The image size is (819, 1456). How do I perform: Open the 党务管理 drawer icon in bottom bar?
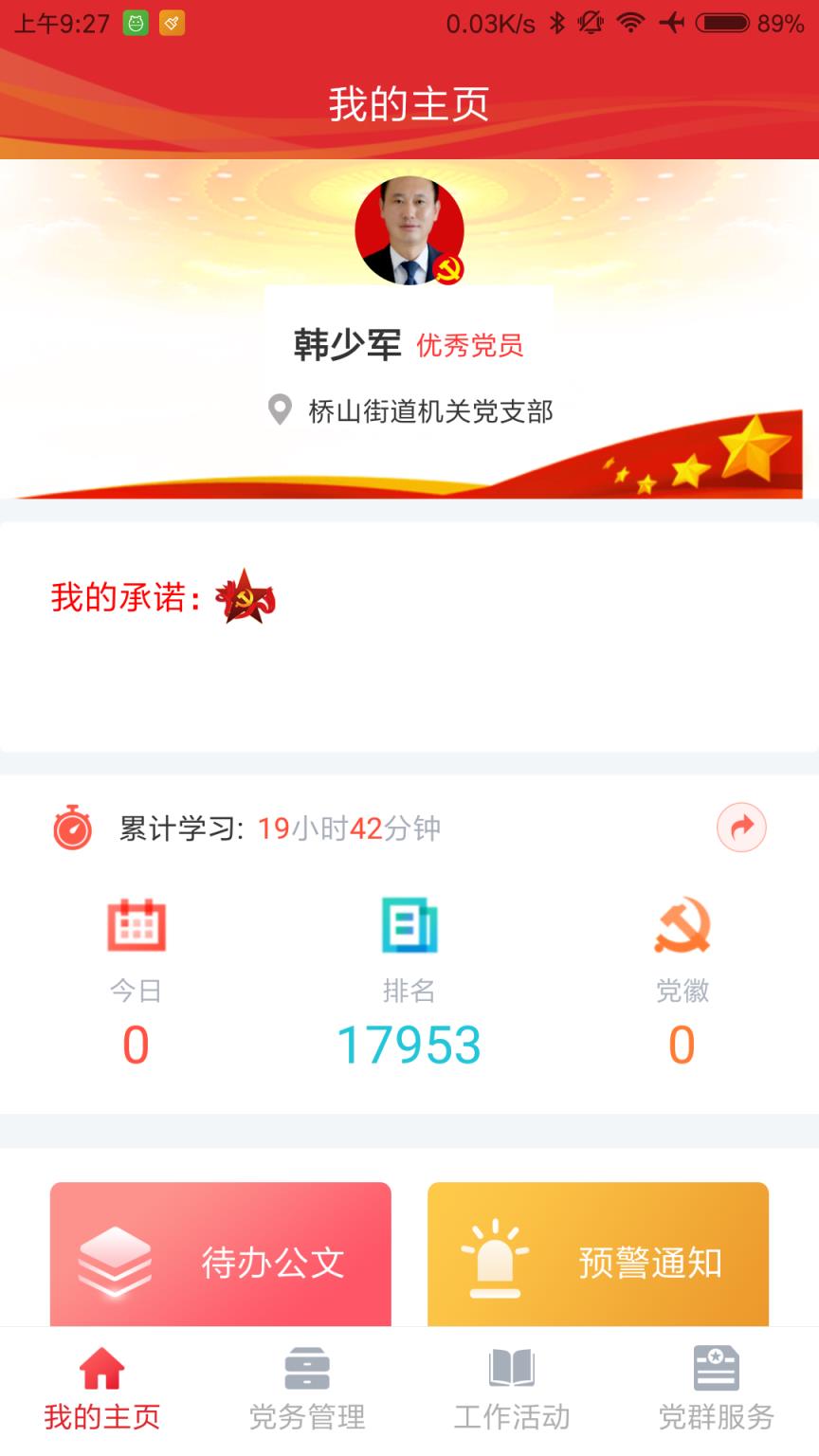coord(305,1368)
